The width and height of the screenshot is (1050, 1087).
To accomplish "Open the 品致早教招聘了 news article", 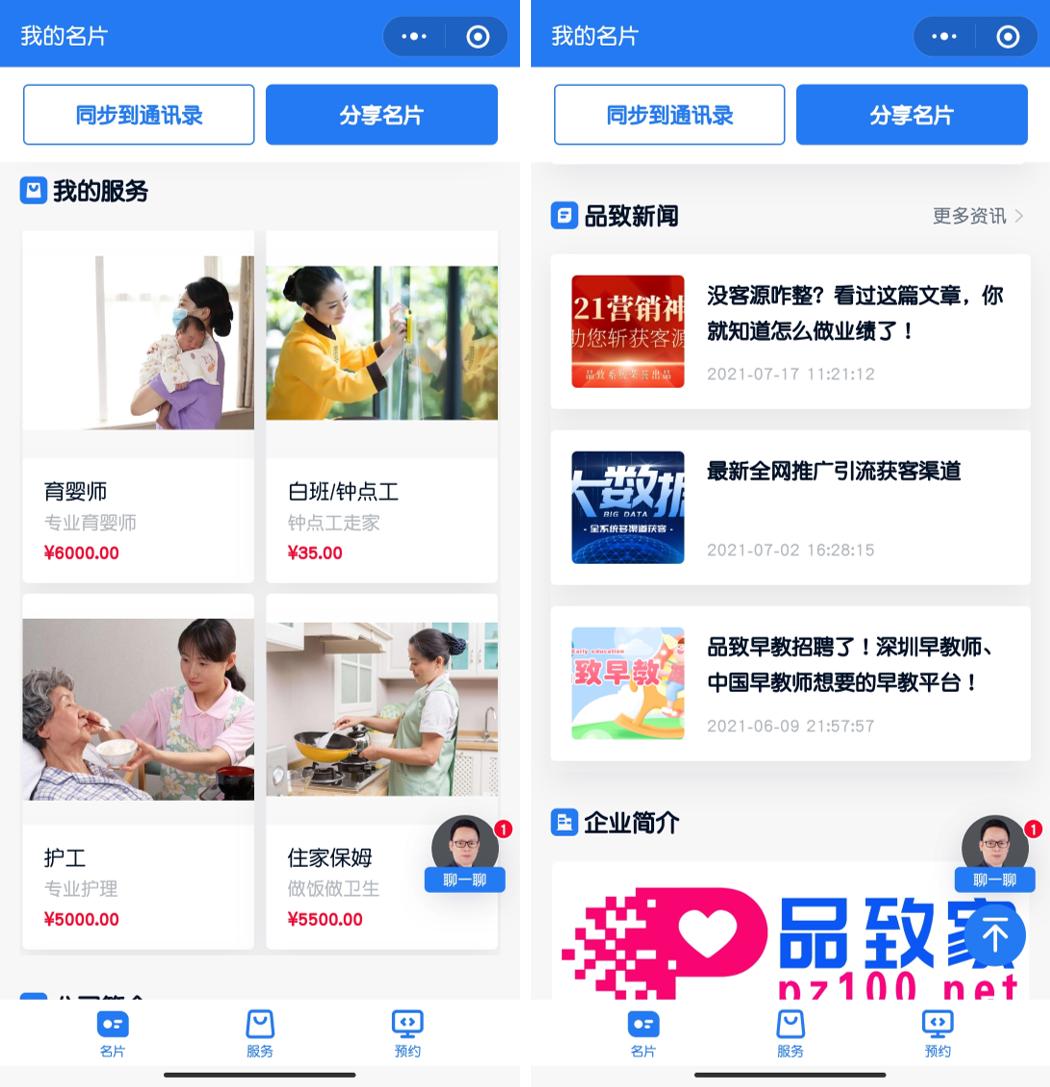I will (x=790, y=683).
